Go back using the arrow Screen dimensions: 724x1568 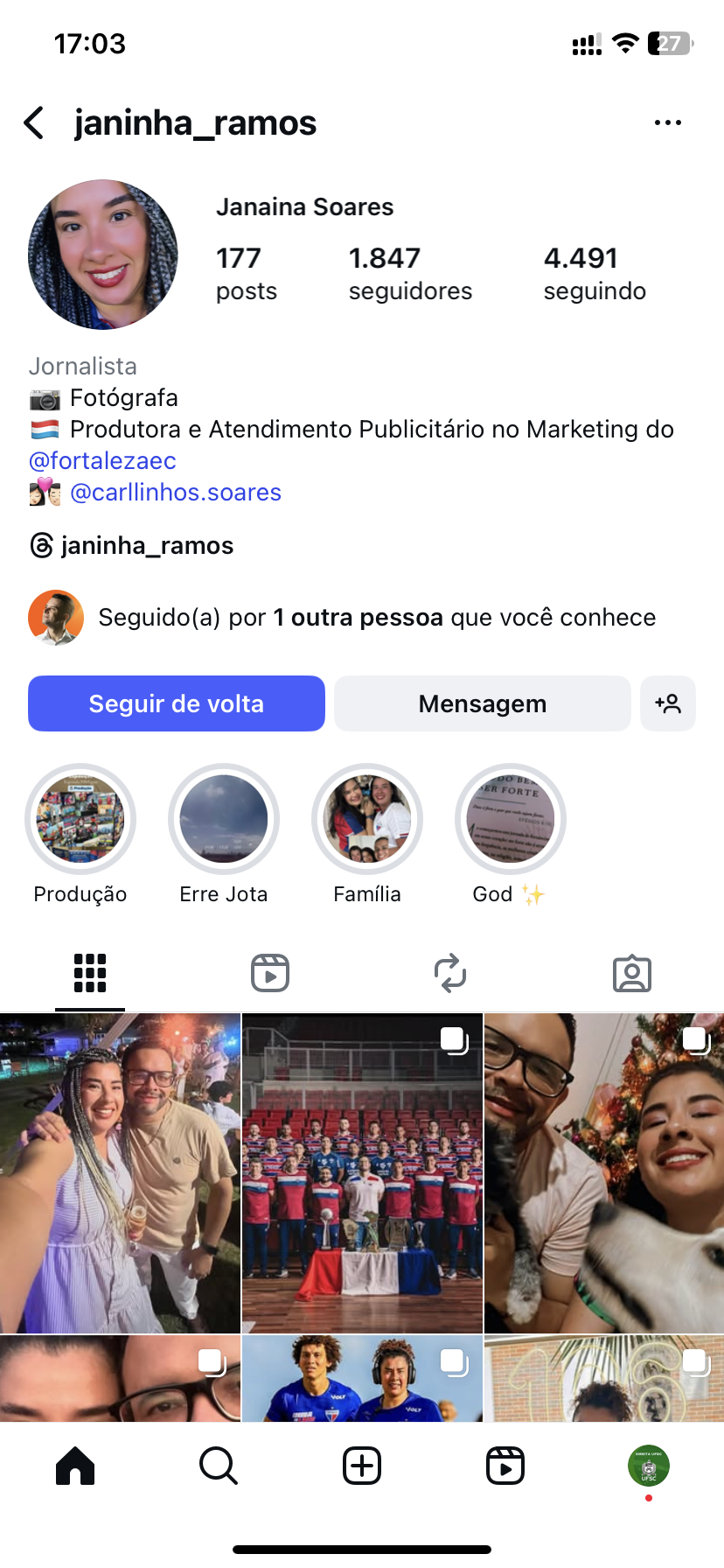(34, 123)
